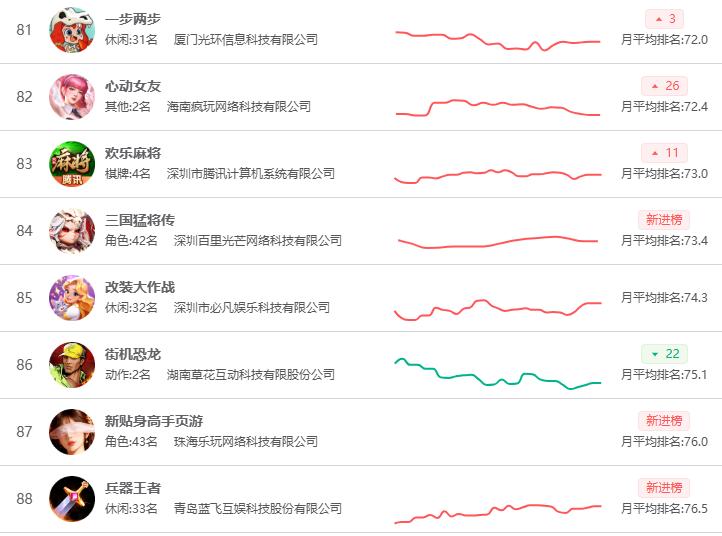Select the 三国猛将传 row
Image resolution: width=722 pixels, height=536 pixels.
tap(361, 231)
